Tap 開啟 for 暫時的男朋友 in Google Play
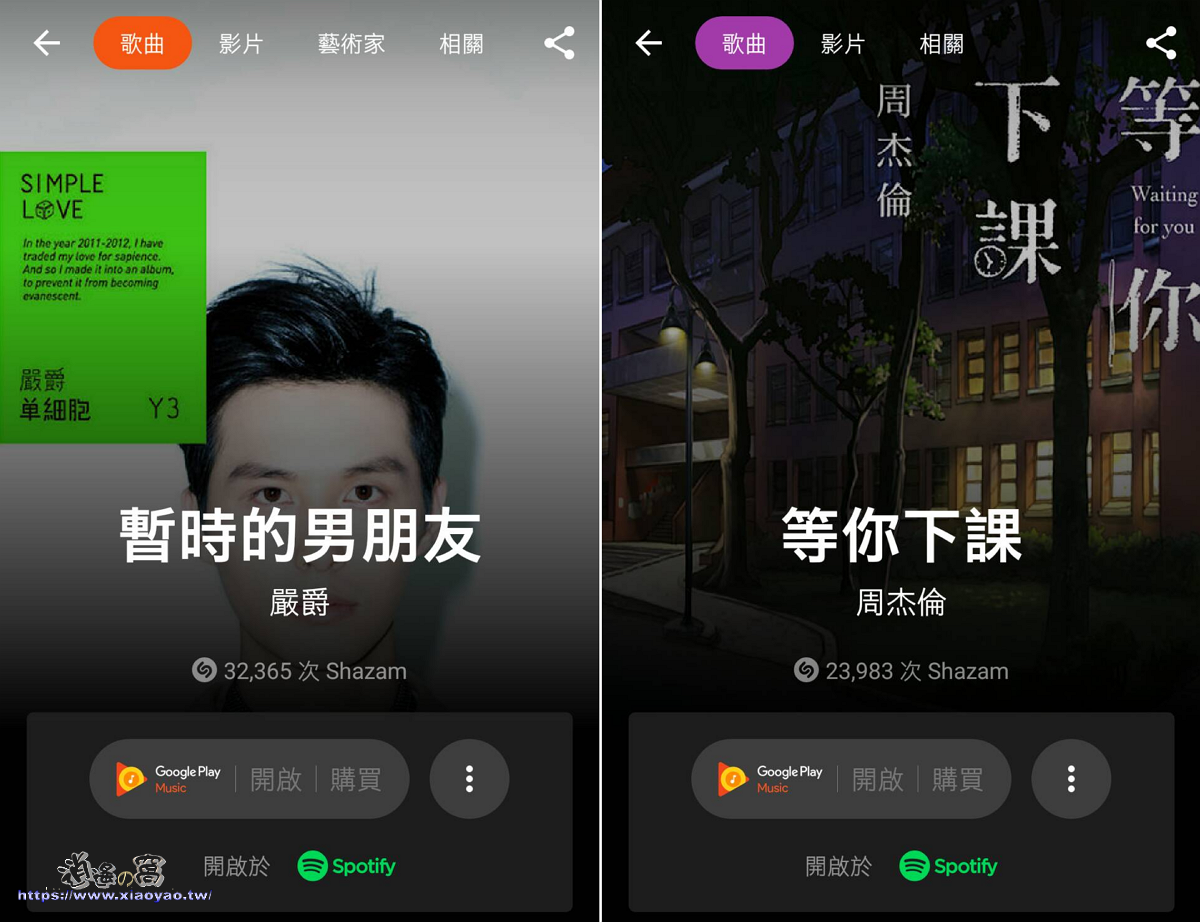 click(276, 779)
